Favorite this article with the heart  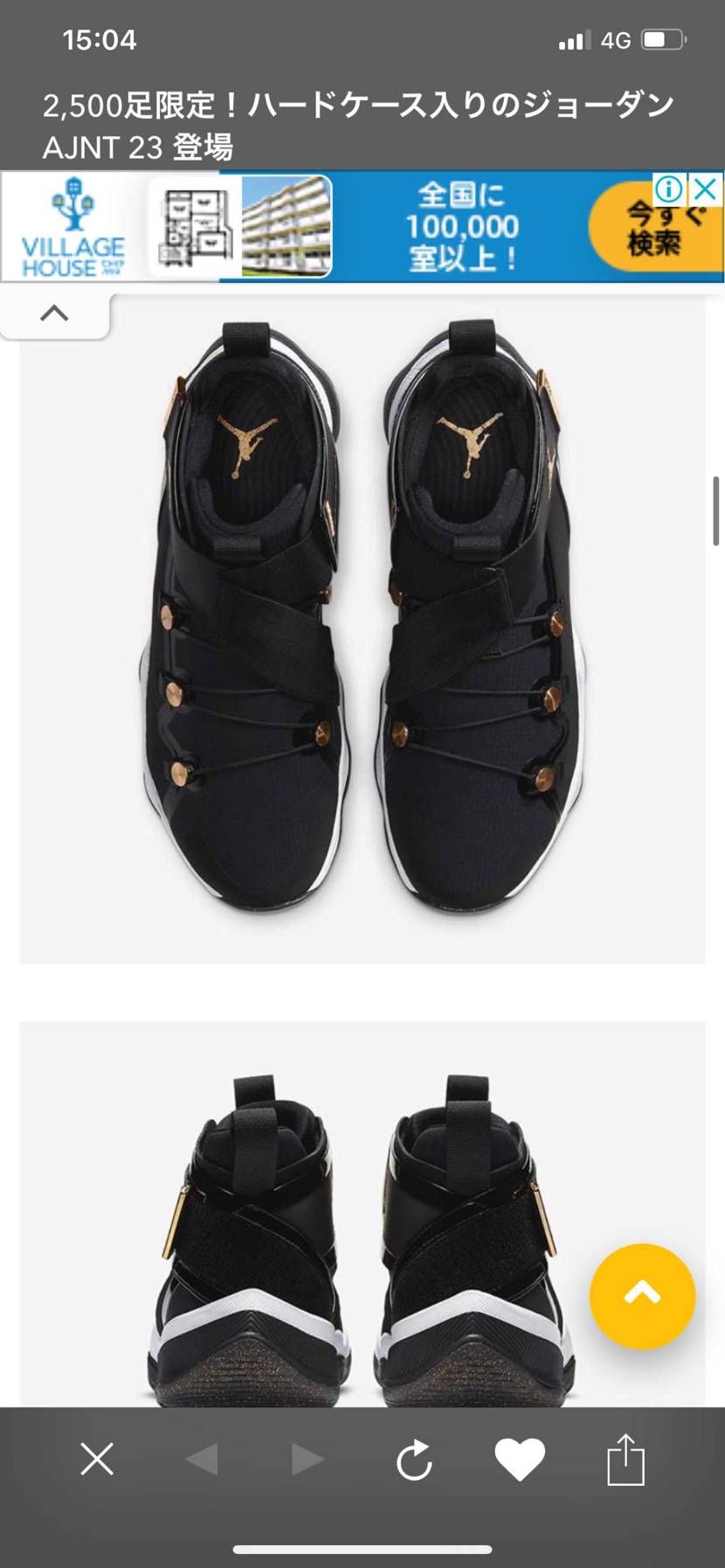(520, 1460)
